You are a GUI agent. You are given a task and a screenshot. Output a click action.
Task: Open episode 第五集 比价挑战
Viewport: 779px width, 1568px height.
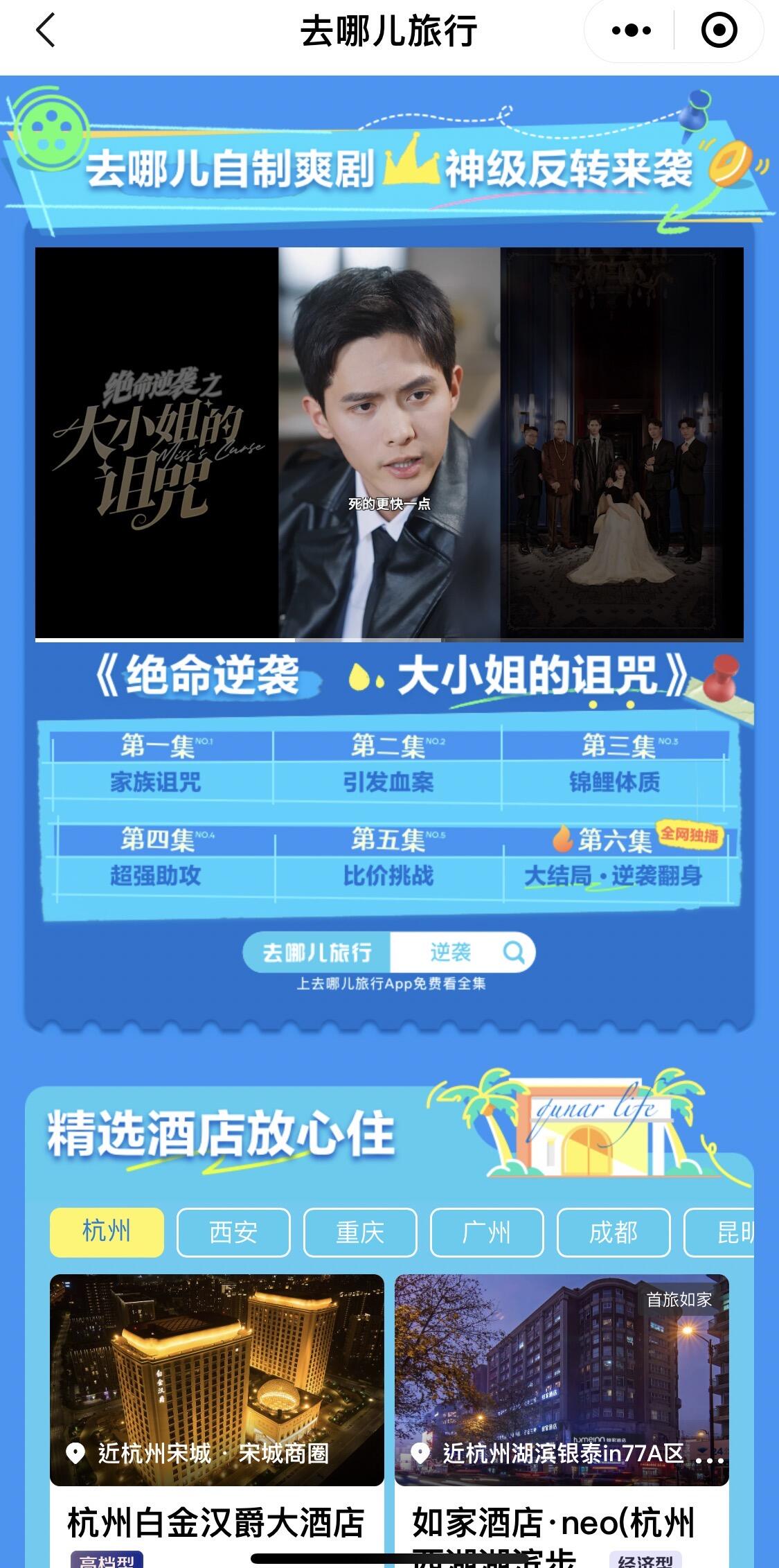[388, 858]
